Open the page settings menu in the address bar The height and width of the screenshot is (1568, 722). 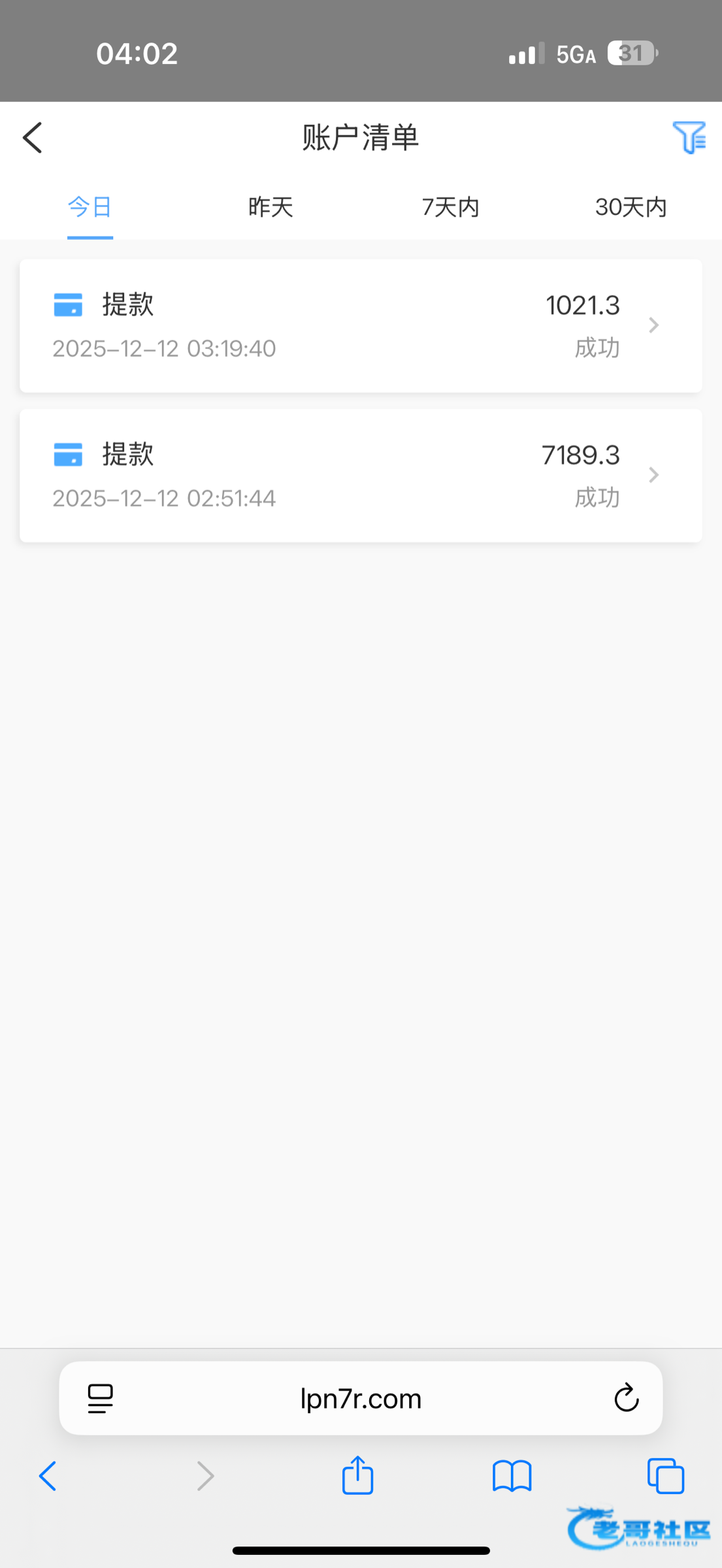pos(101,1399)
